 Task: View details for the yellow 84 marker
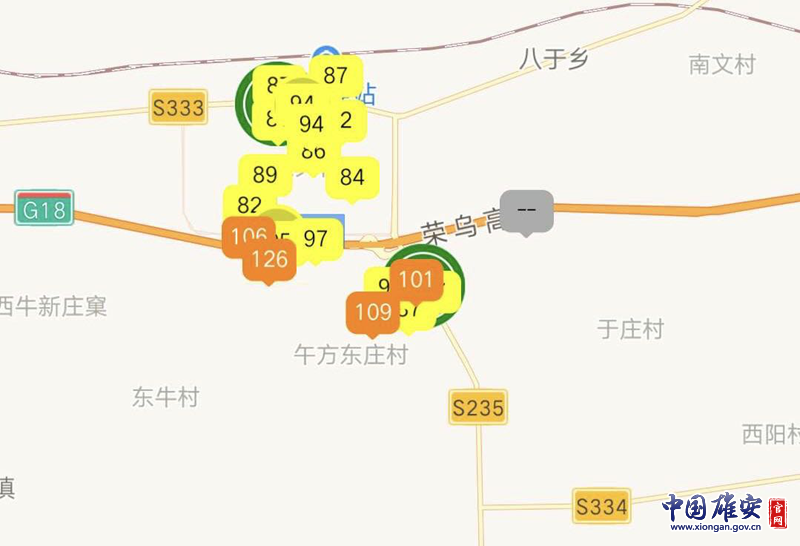pyautogui.click(x=352, y=178)
